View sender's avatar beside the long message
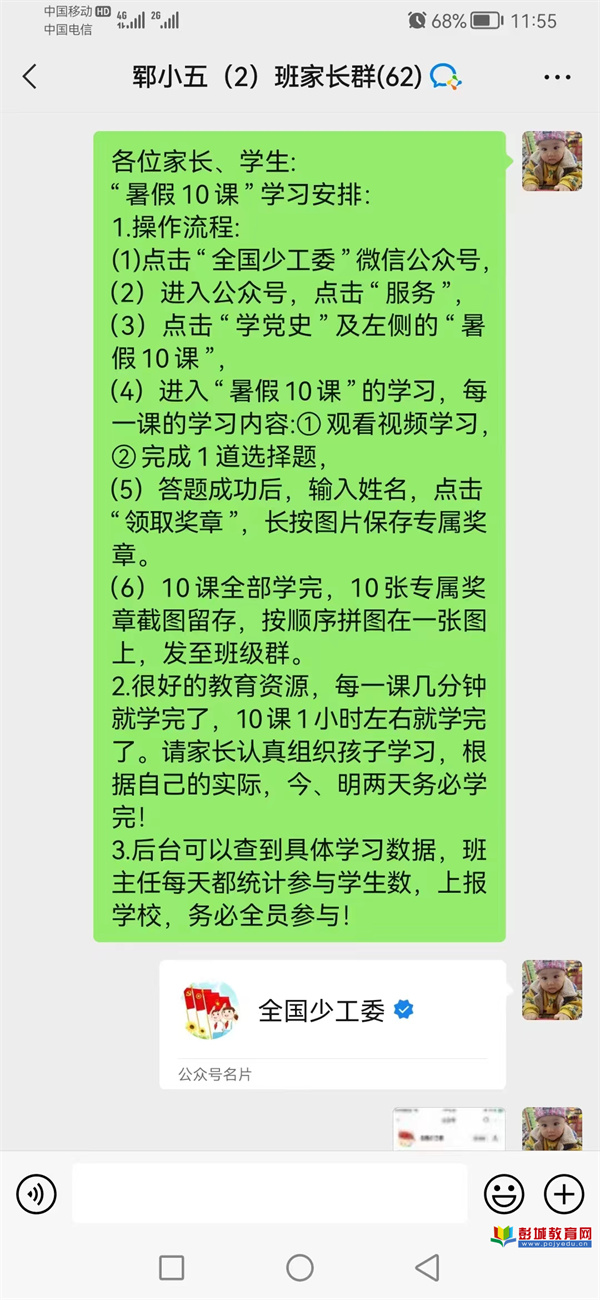600x1300 pixels. tap(552, 161)
